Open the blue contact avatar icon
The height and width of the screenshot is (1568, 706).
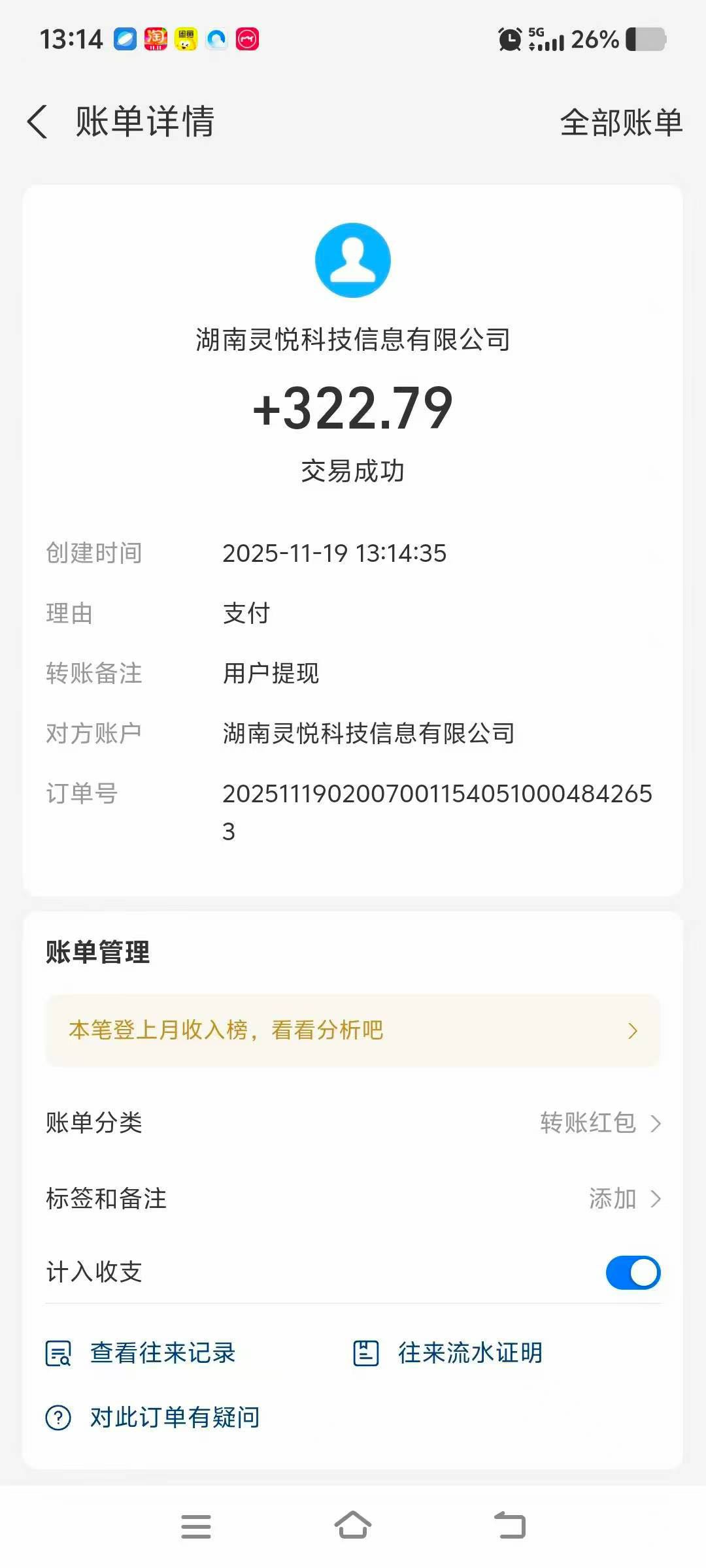[x=353, y=259]
